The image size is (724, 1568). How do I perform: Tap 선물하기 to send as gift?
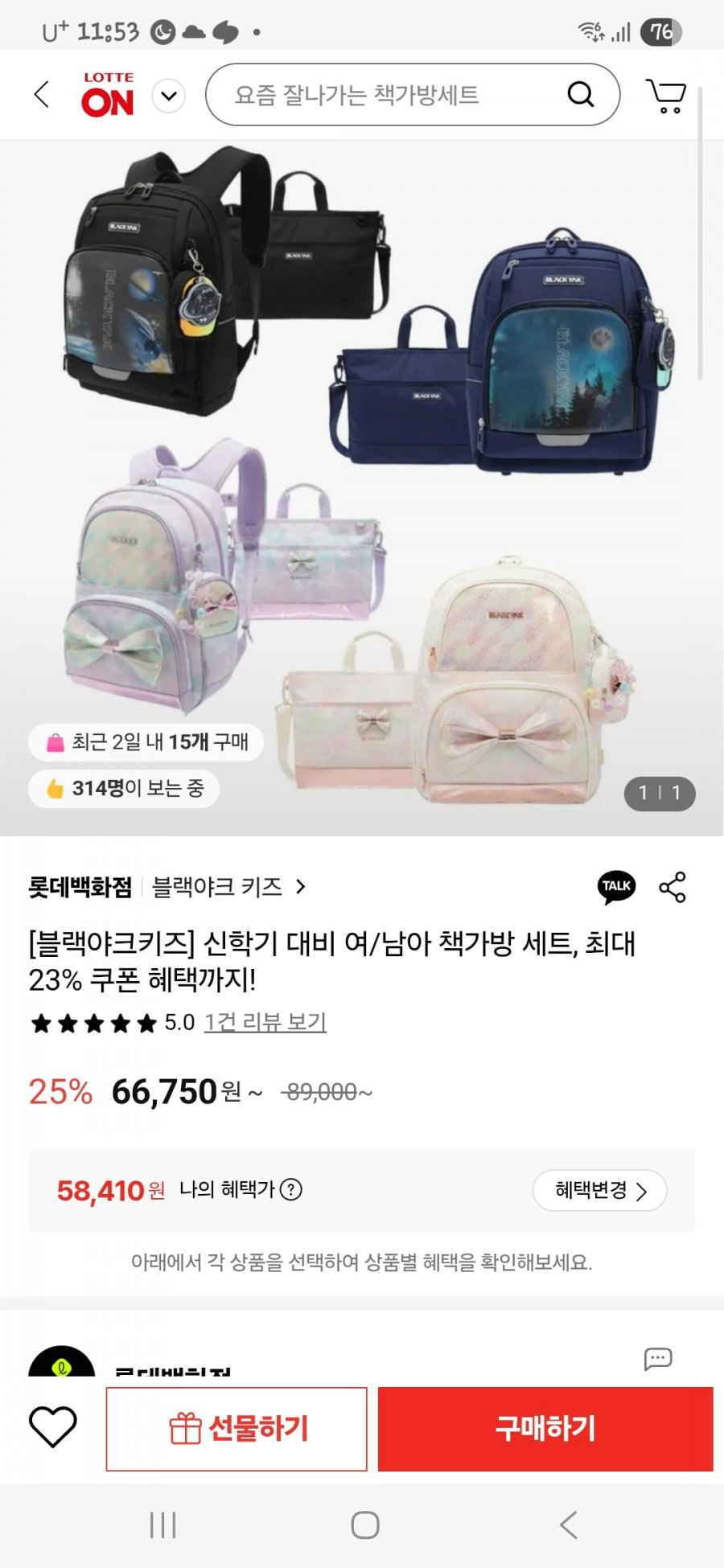(237, 1429)
